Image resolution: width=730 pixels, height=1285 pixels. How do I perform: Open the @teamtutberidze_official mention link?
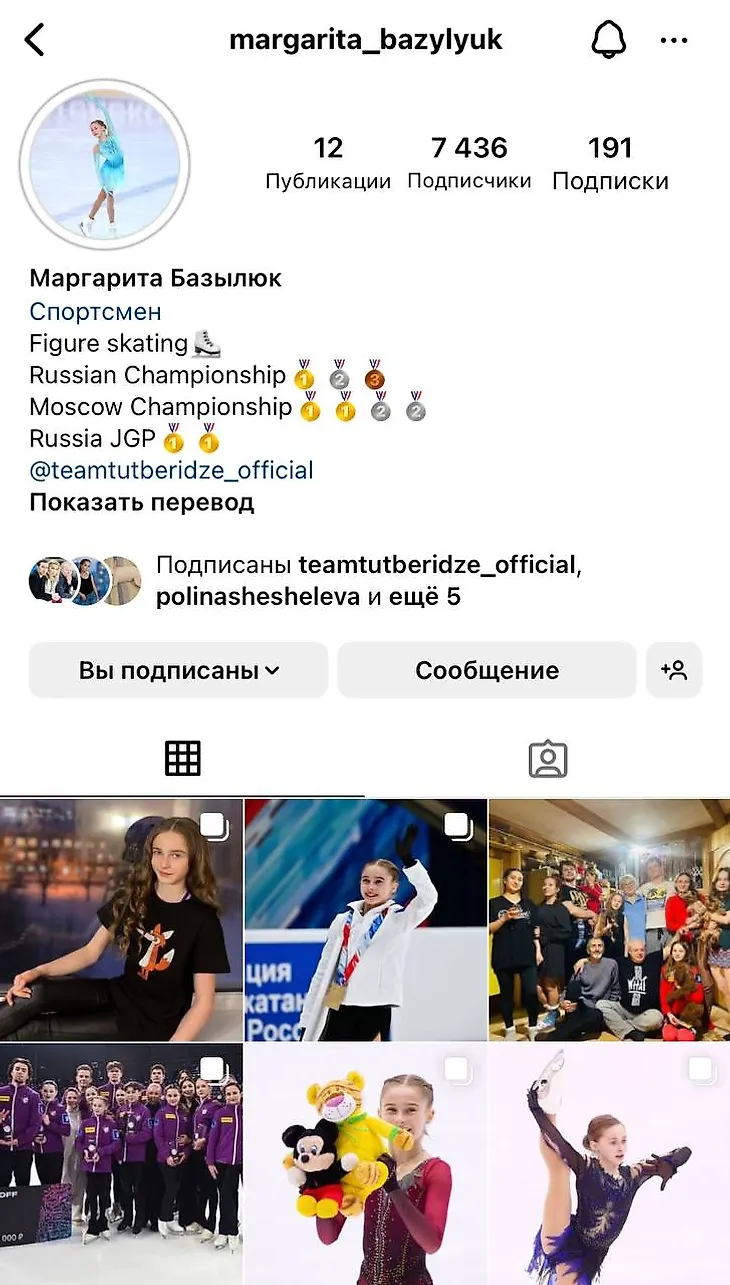click(x=171, y=470)
